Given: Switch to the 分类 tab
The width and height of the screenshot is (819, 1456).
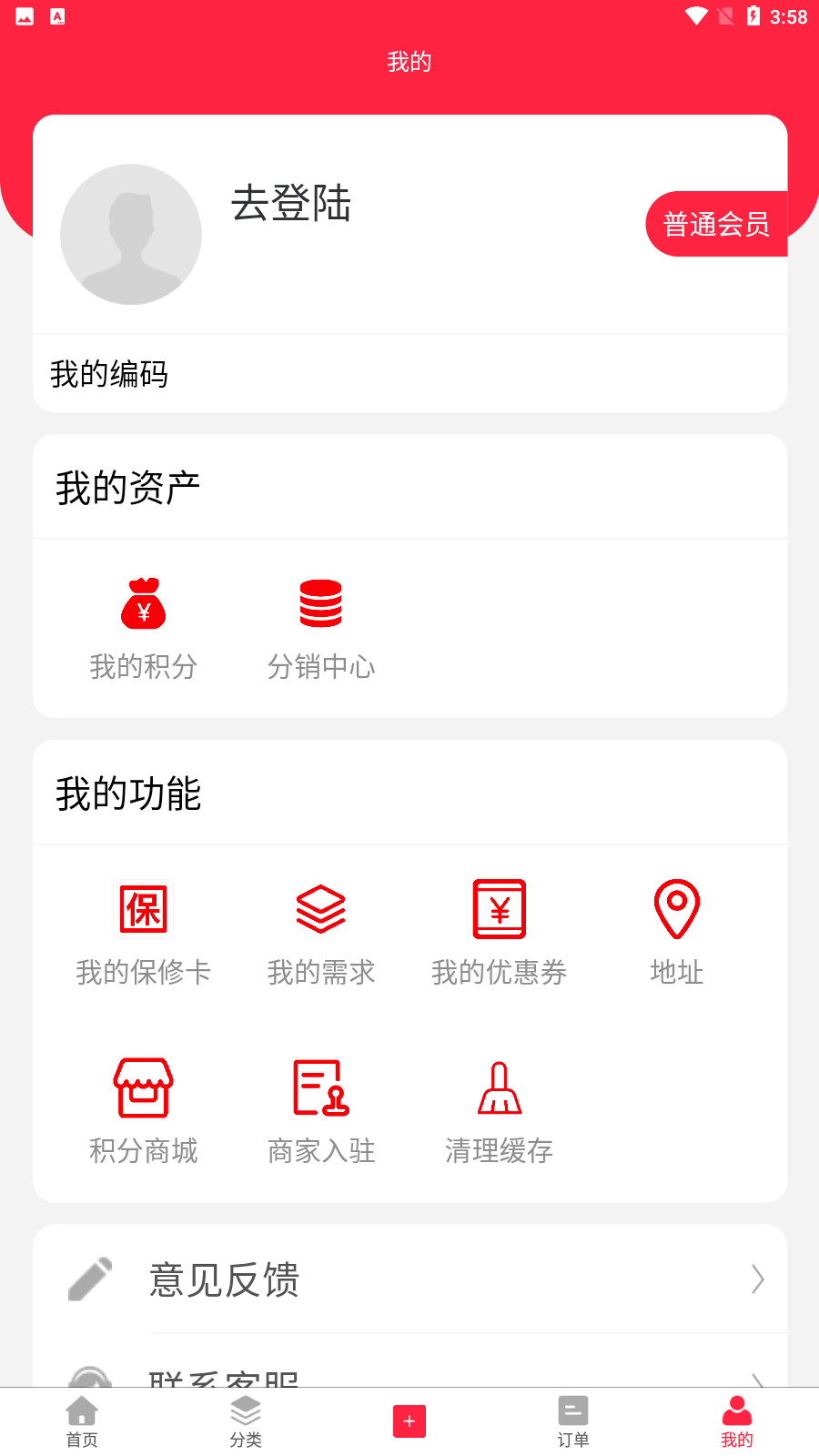Looking at the screenshot, I should tap(246, 1421).
